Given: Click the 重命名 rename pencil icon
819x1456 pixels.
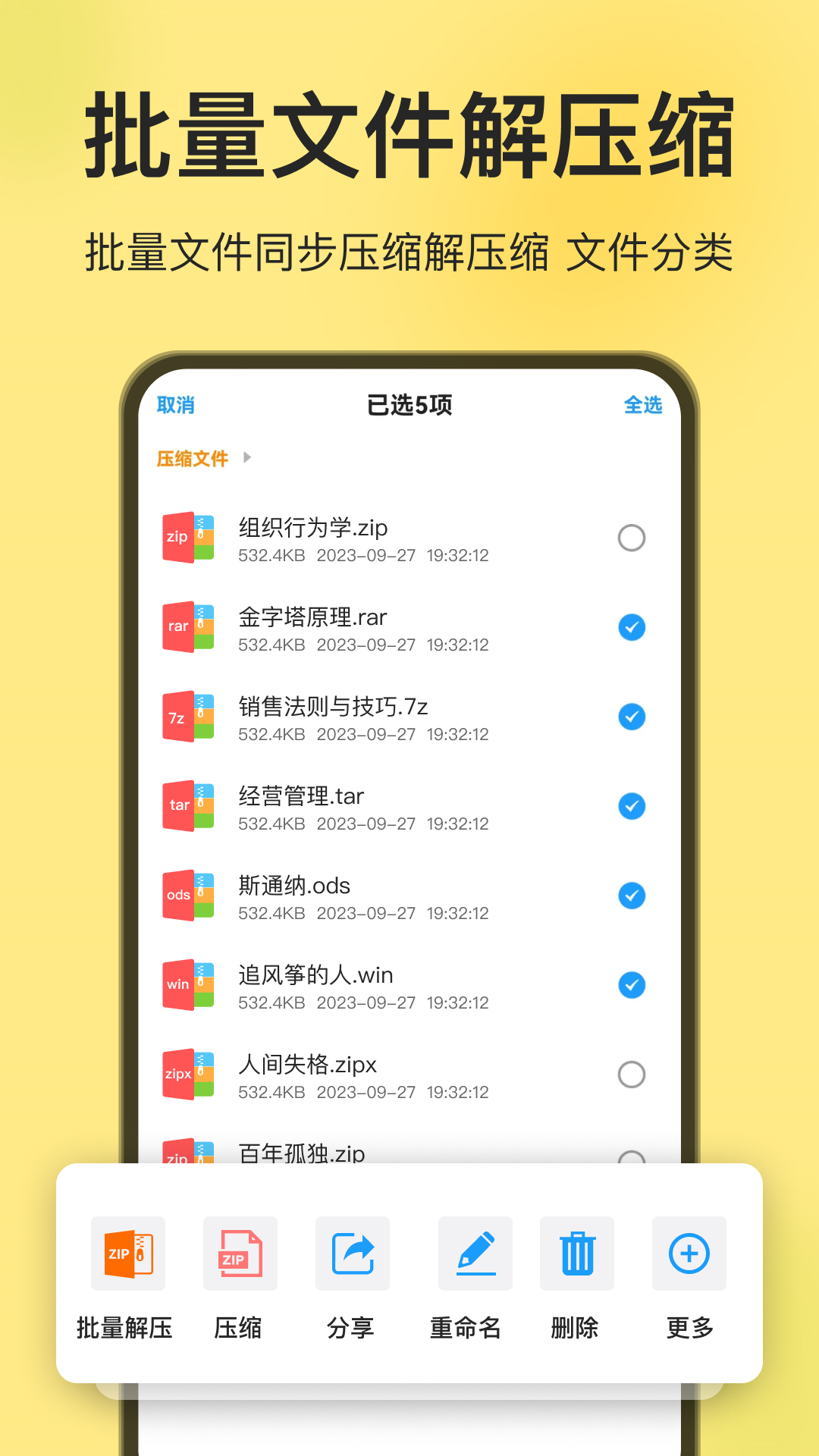Looking at the screenshot, I should (464, 1254).
